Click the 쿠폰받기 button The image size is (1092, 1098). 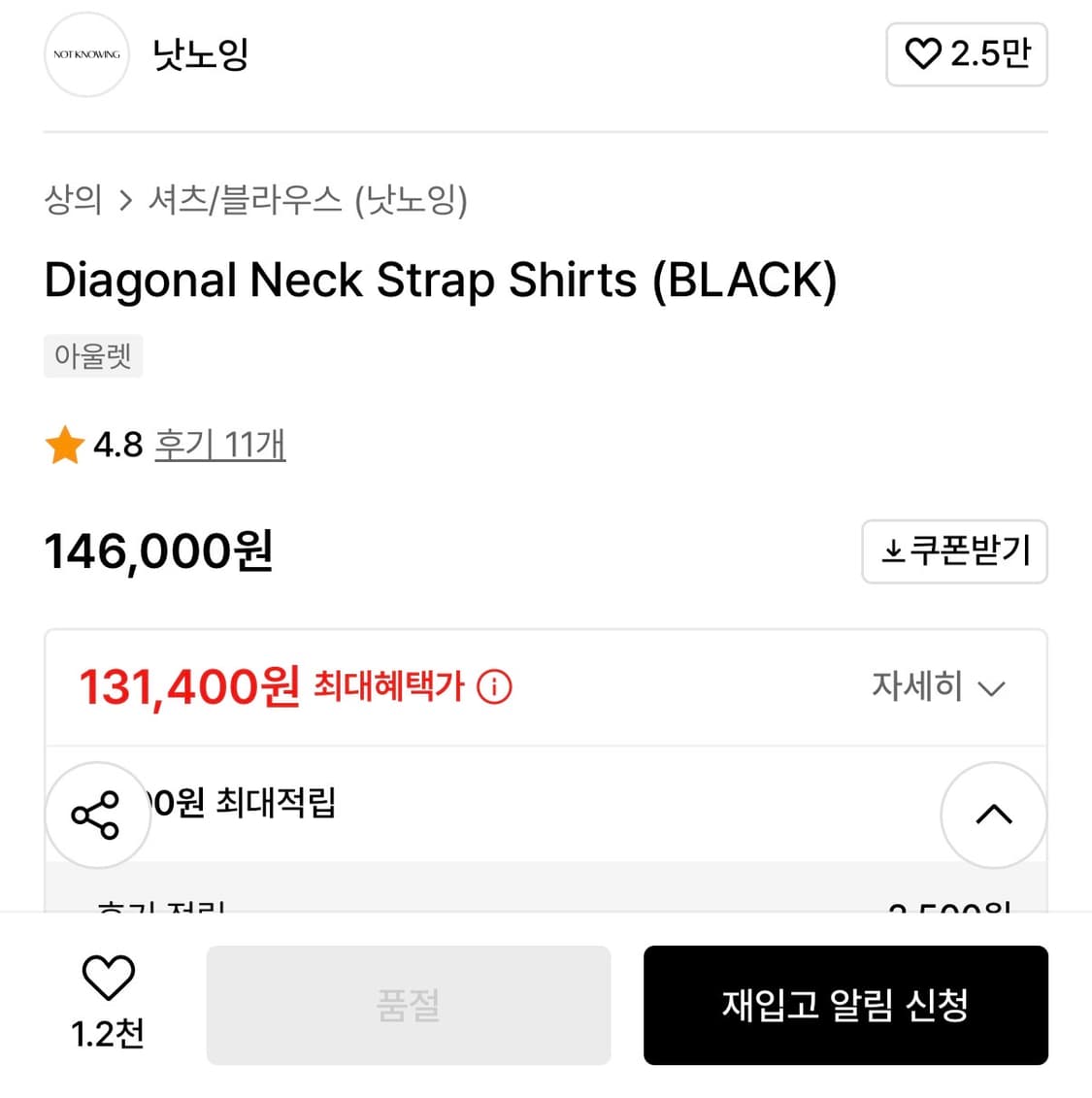954,550
